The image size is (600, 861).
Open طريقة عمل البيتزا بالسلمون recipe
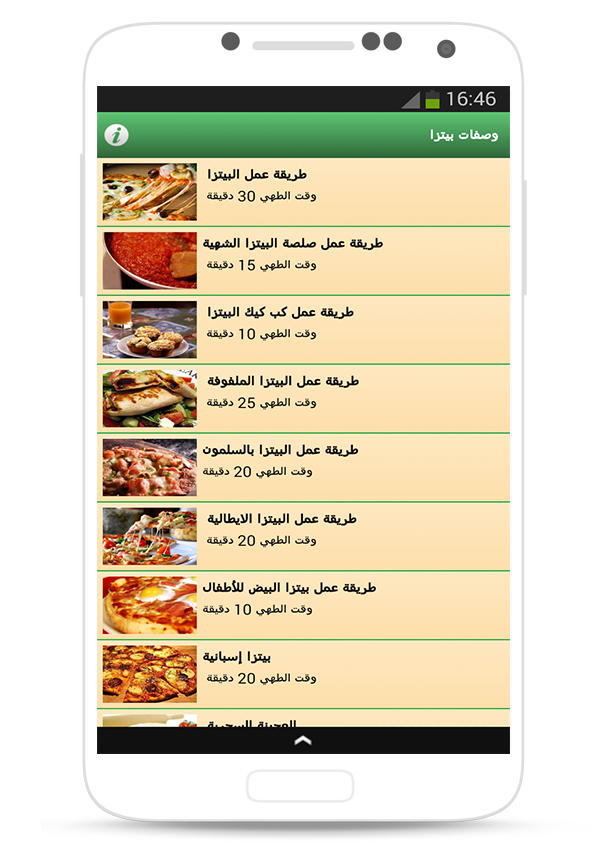click(x=303, y=468)
